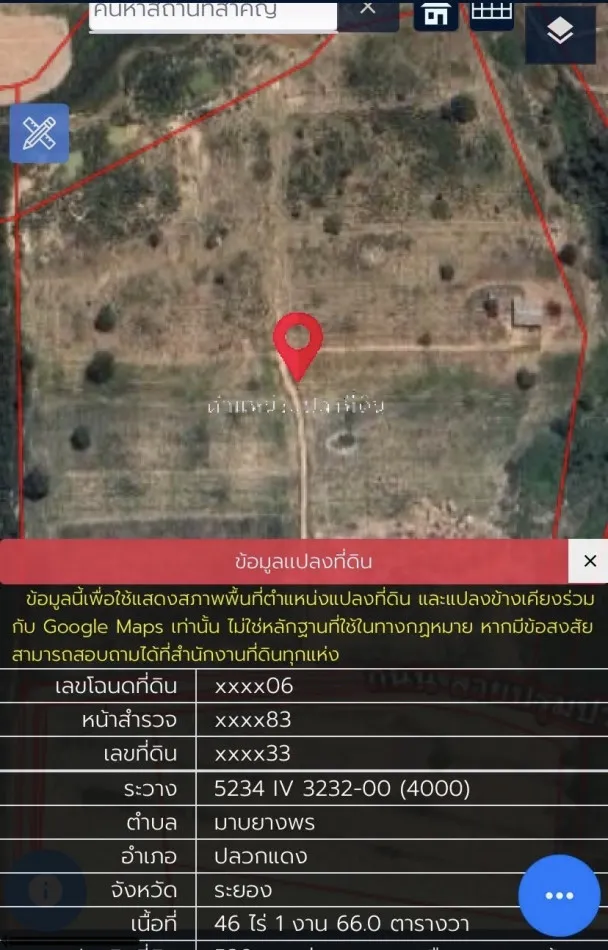The height and width of the screenshot is (950, 608).
Task: Tap the info icon at bottom left
Action: (x=45, y=890)
